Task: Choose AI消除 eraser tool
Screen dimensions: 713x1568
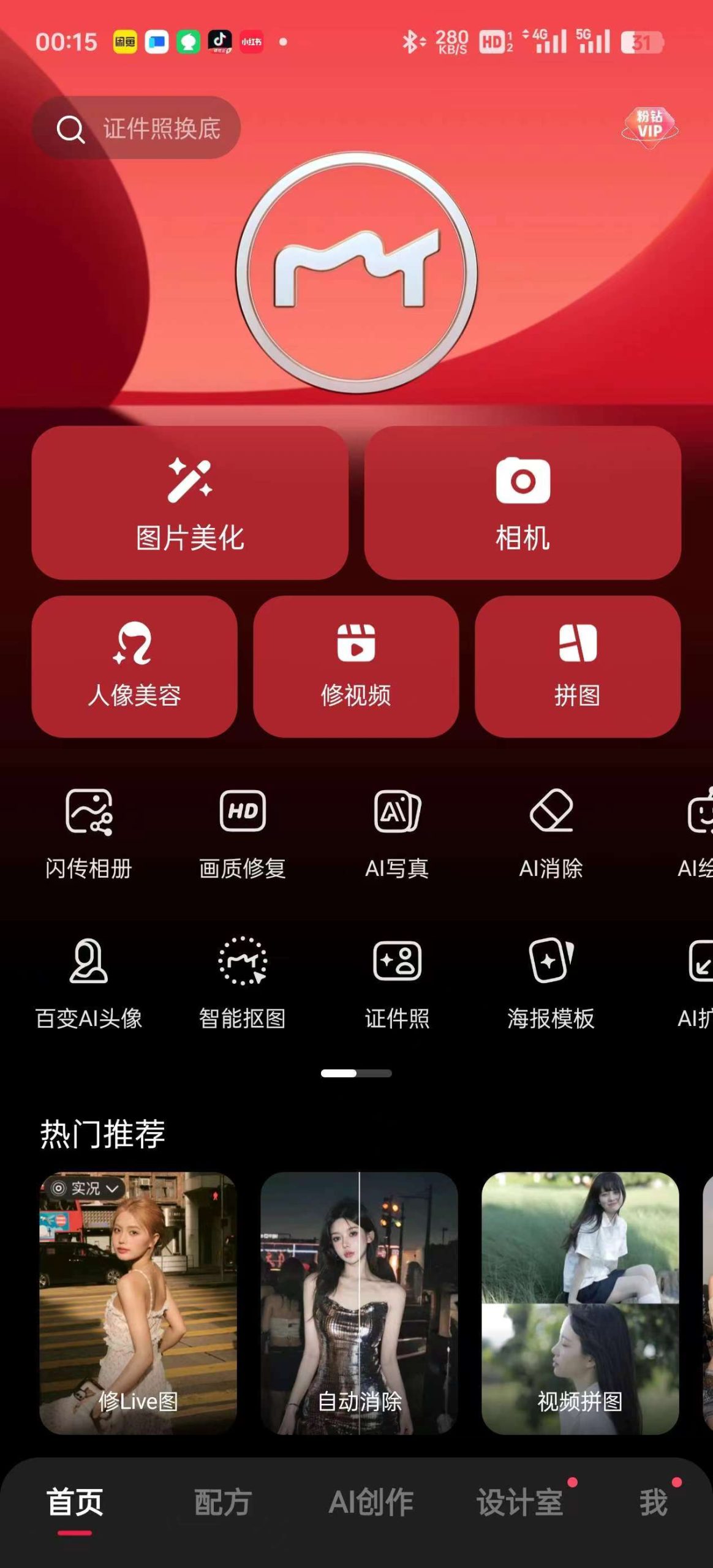Action: [x=551, y=834]
